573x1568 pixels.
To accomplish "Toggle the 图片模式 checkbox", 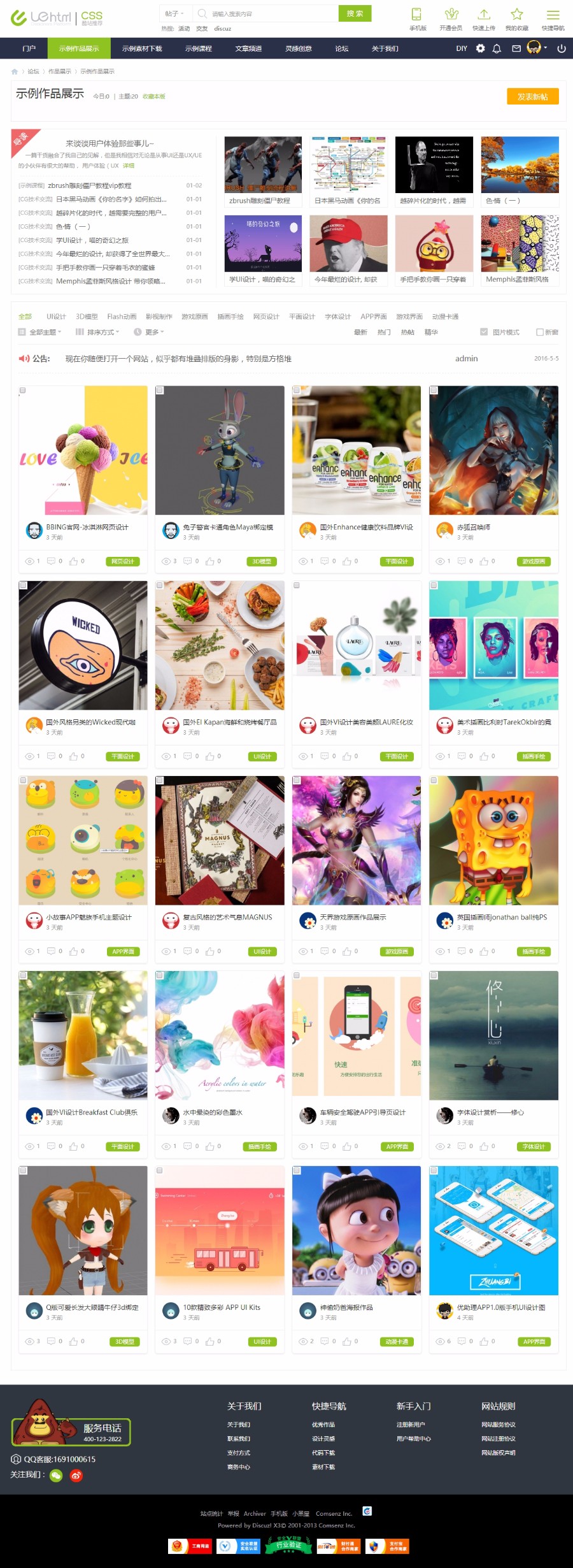I will [x=484, y=332].
